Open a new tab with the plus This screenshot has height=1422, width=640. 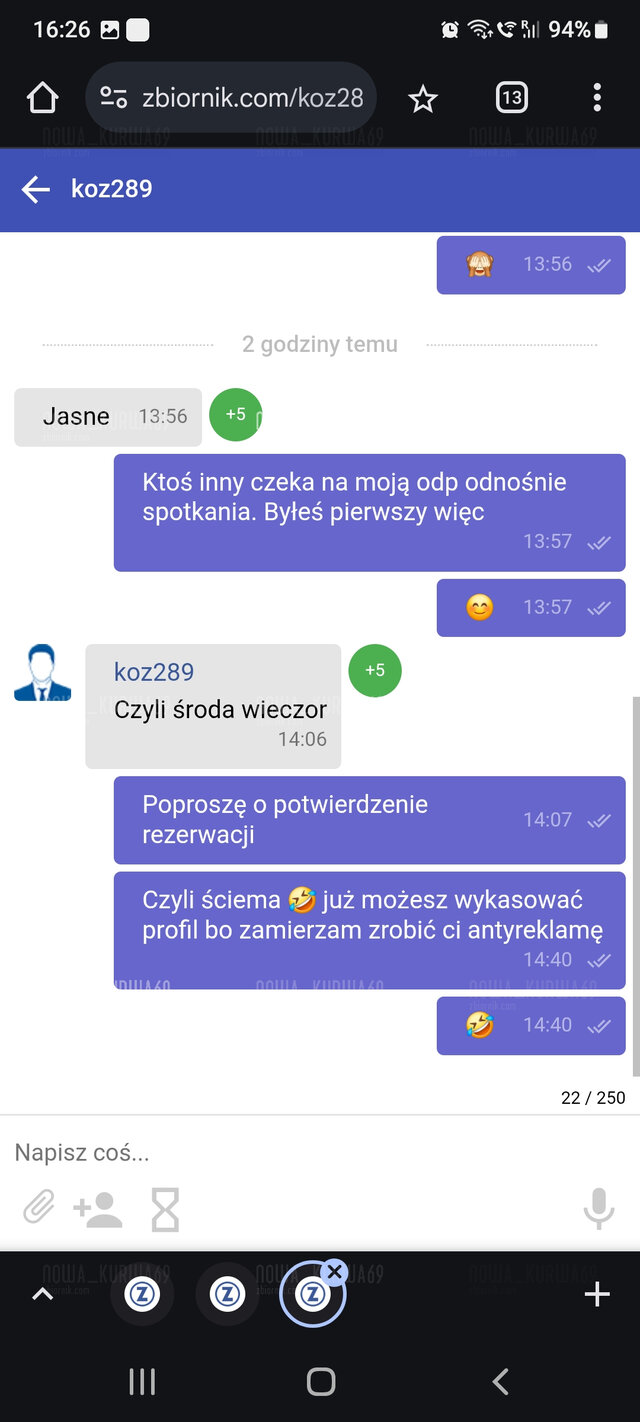tap(597, 1295)
